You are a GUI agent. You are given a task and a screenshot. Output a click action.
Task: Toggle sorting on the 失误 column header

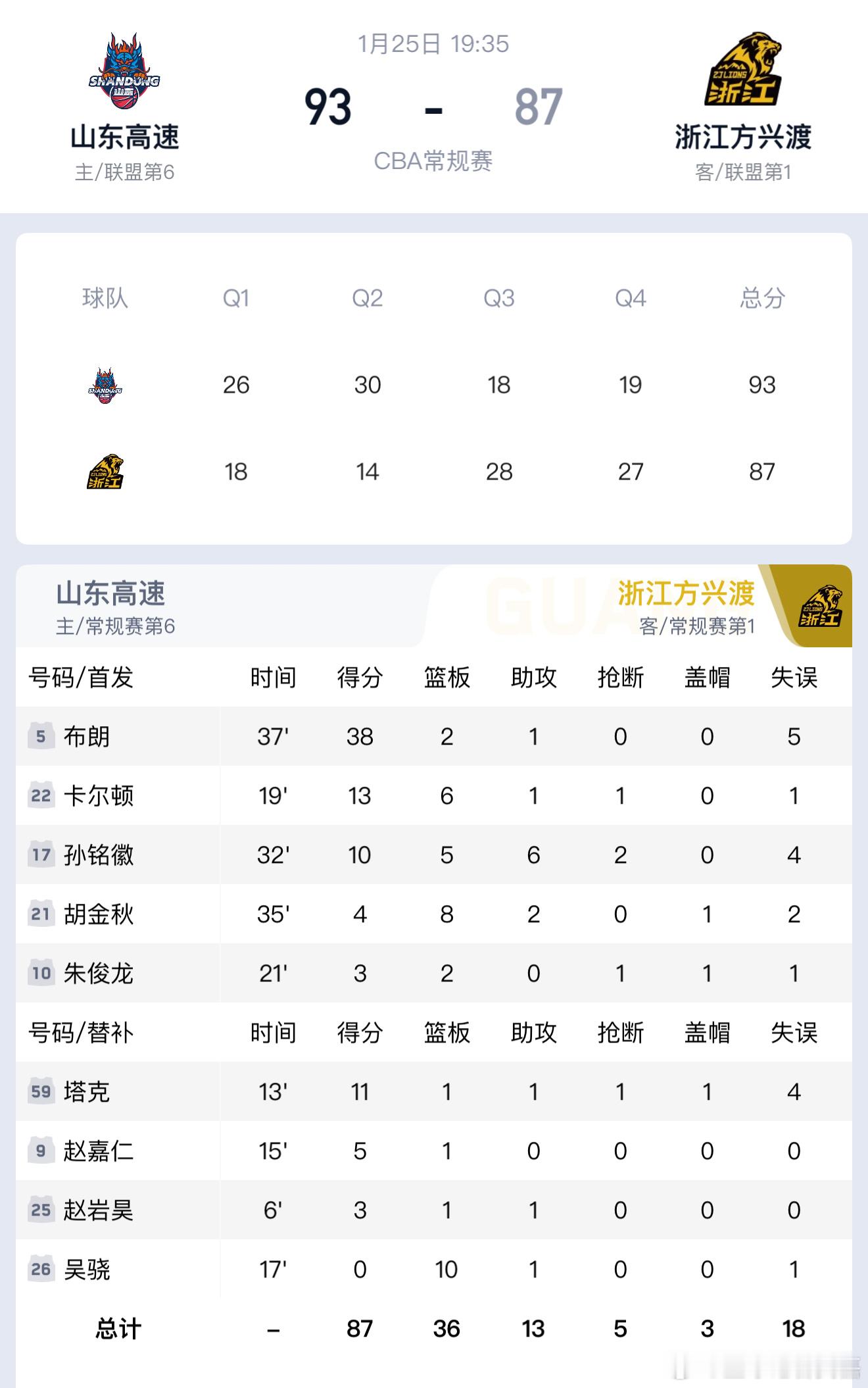[x=795, y=678]
